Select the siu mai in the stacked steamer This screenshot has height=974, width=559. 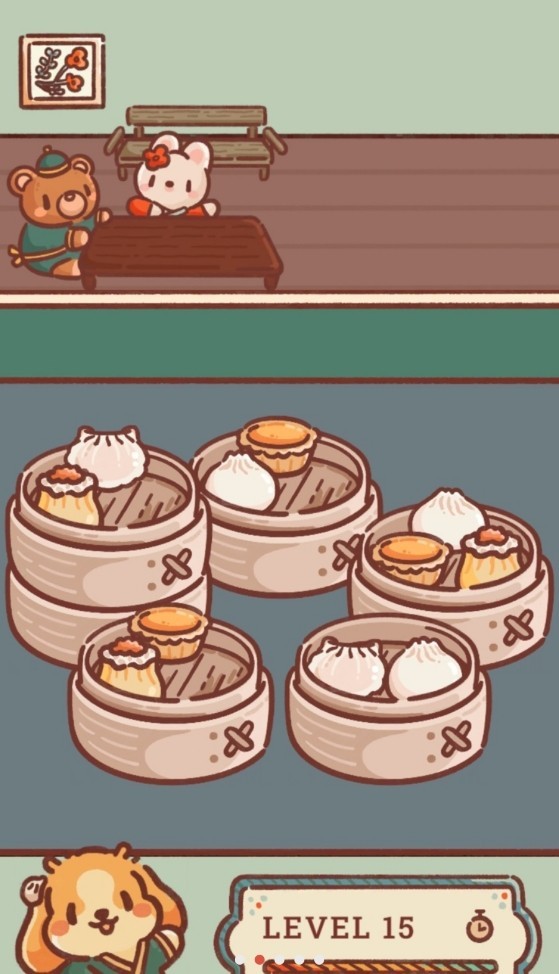point(67,494)
